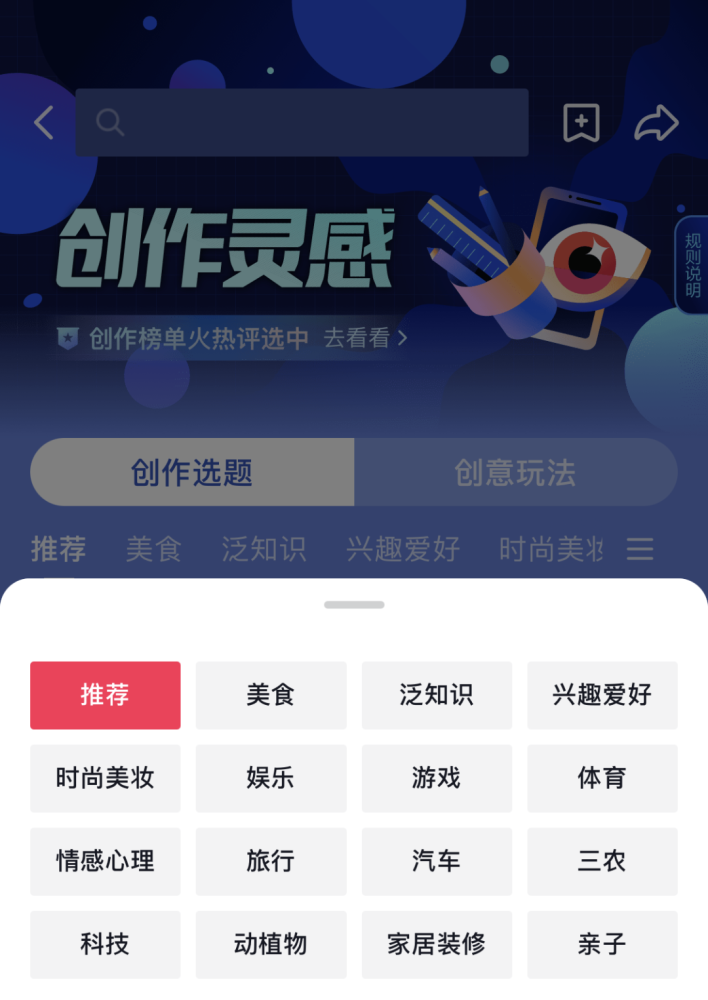Pick the 情感心理 category

coord(105,861)
